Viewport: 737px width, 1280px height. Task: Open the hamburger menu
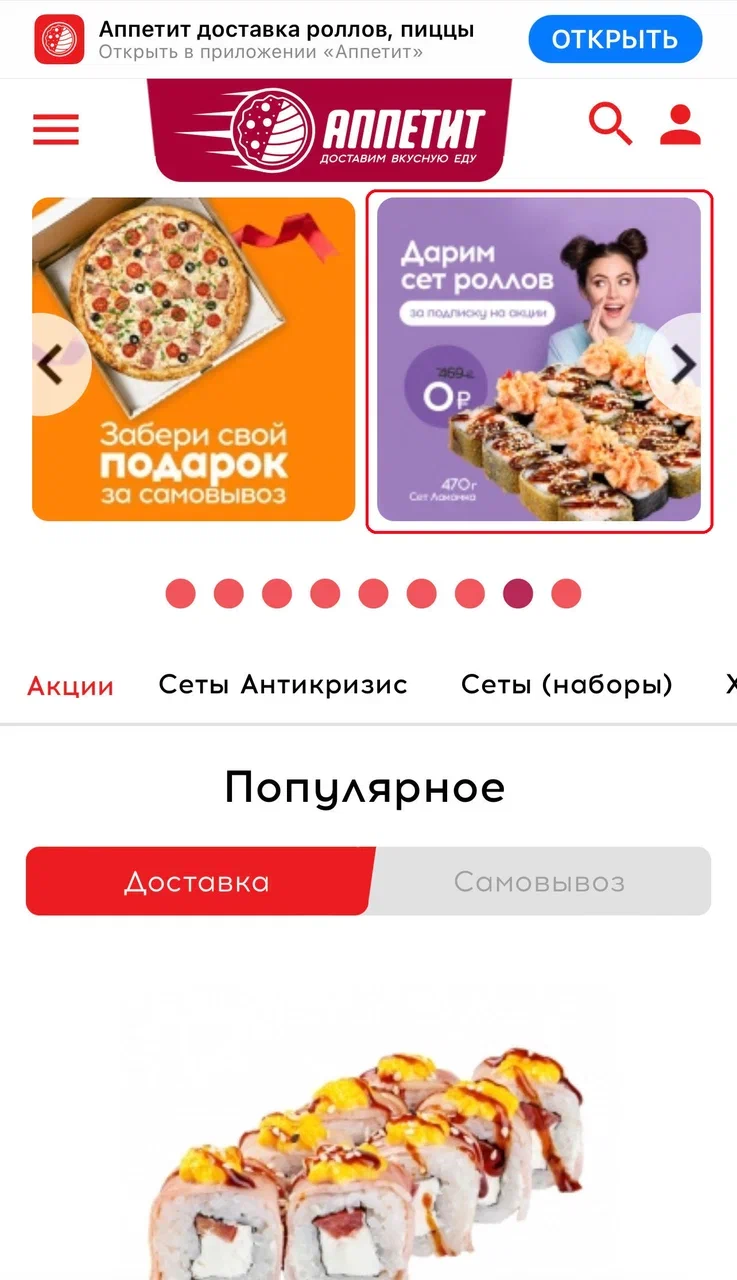point(56,129)
